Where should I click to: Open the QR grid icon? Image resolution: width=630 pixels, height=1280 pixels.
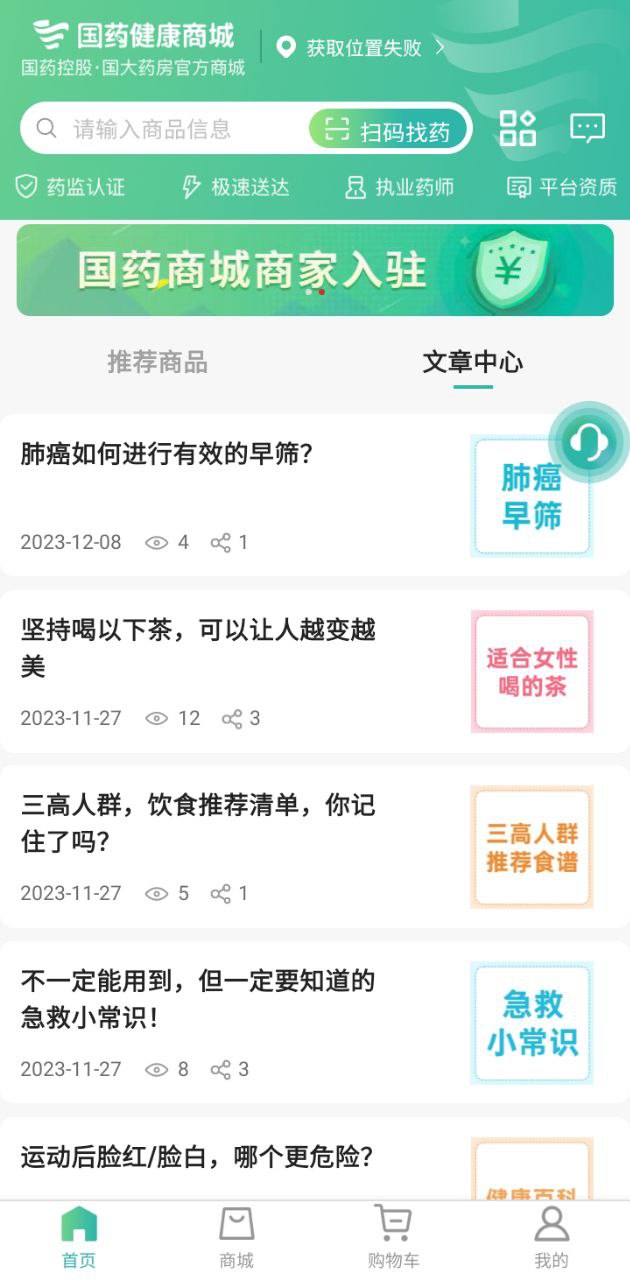tap(518, 128)
